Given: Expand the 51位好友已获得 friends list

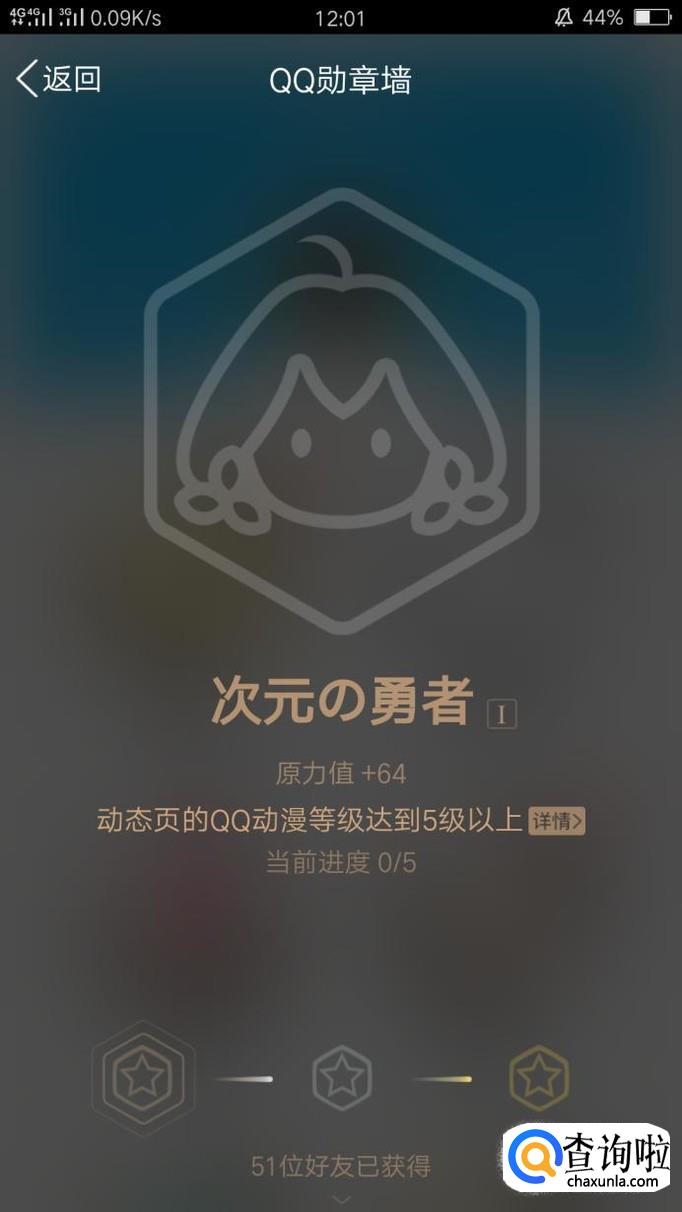Looking at the screenshot, I should tap(341, 1167).
